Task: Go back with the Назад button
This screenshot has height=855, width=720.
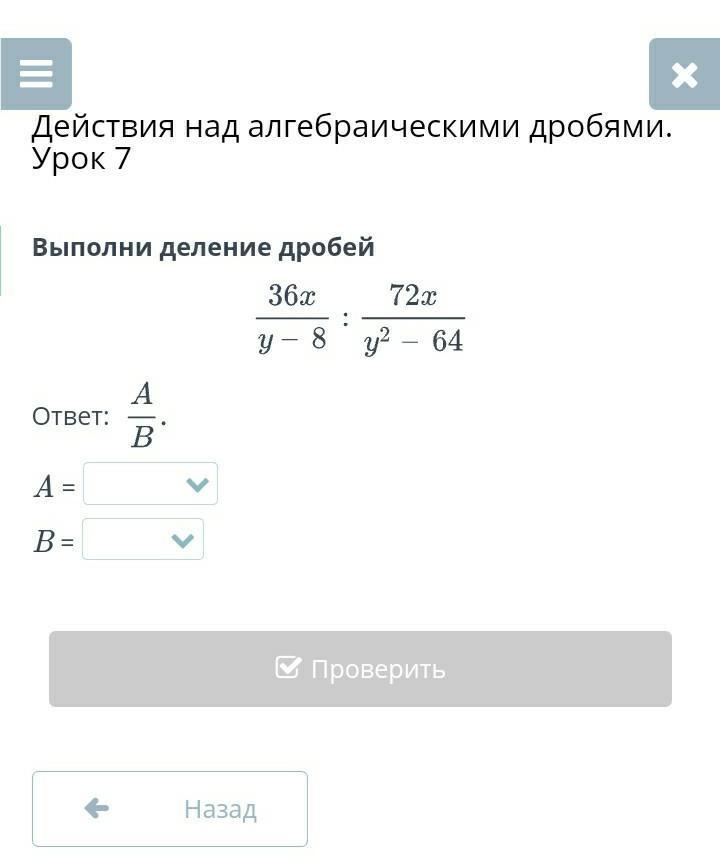Action: tap(170, 809)
